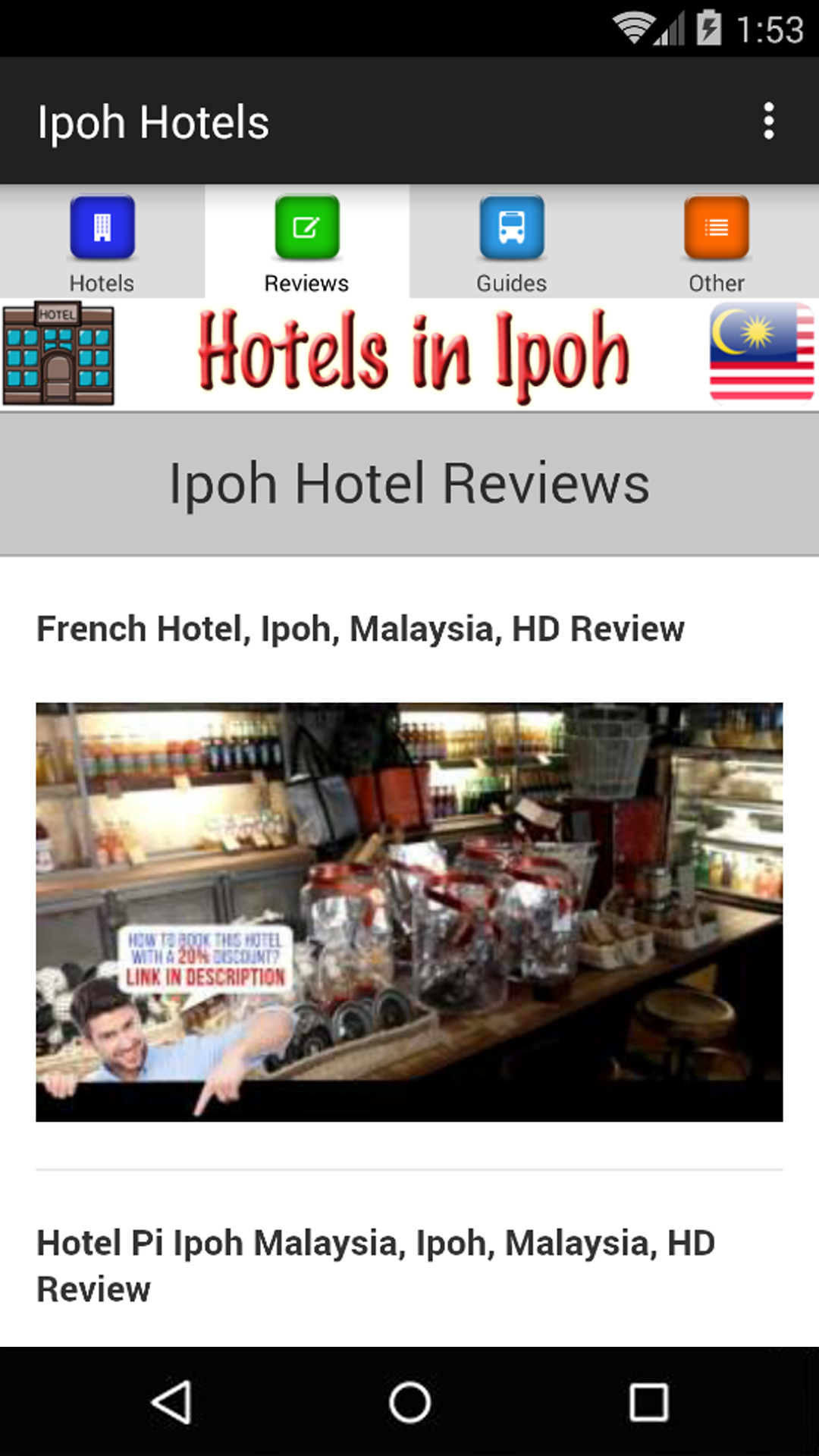Go to the Guides tab
Image resolution: width=819 pixels, height=1456 pixels.
click(512, 243)
